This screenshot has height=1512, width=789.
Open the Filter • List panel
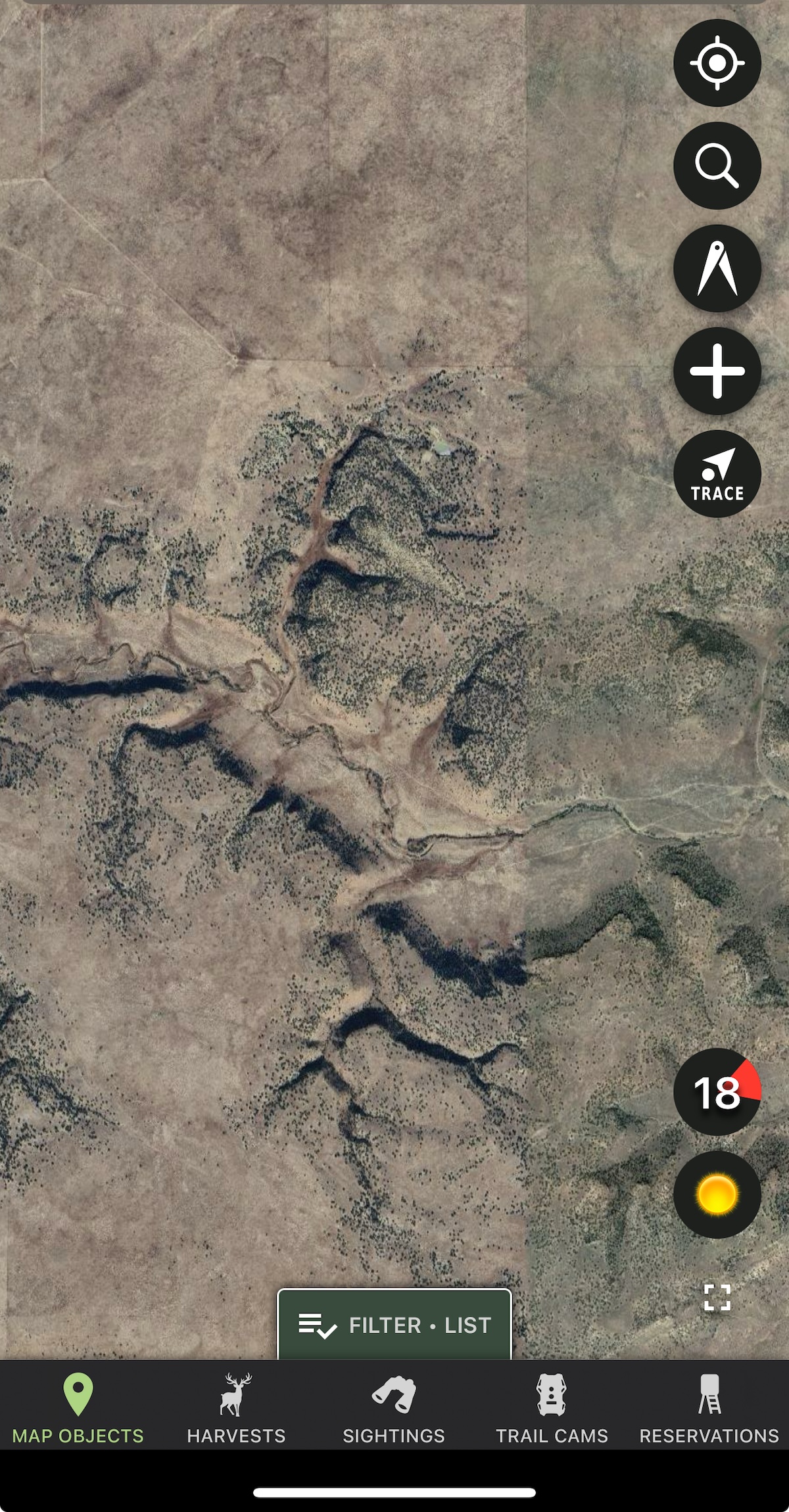(394, 1325)
